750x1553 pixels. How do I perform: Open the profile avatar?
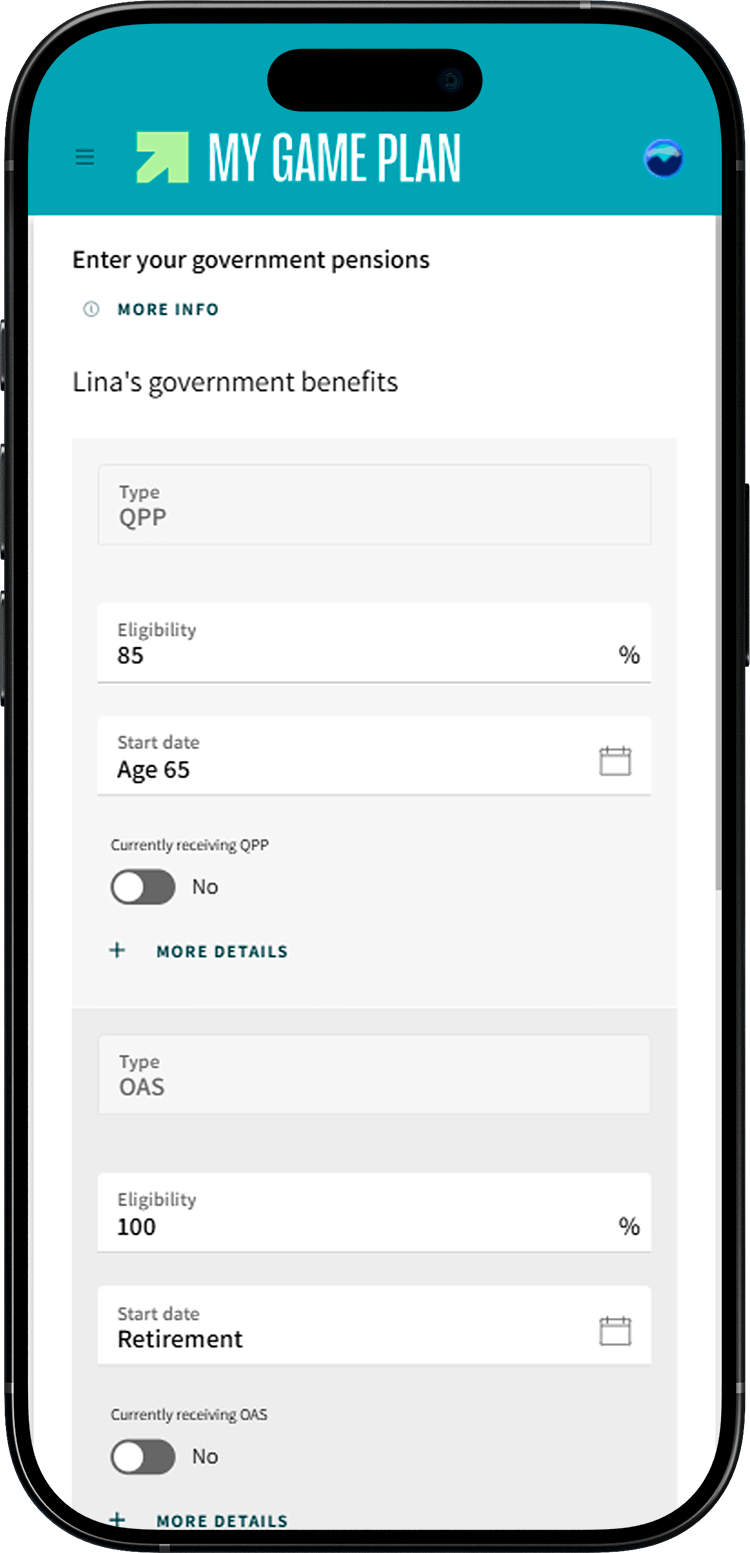tap(664, 158)
